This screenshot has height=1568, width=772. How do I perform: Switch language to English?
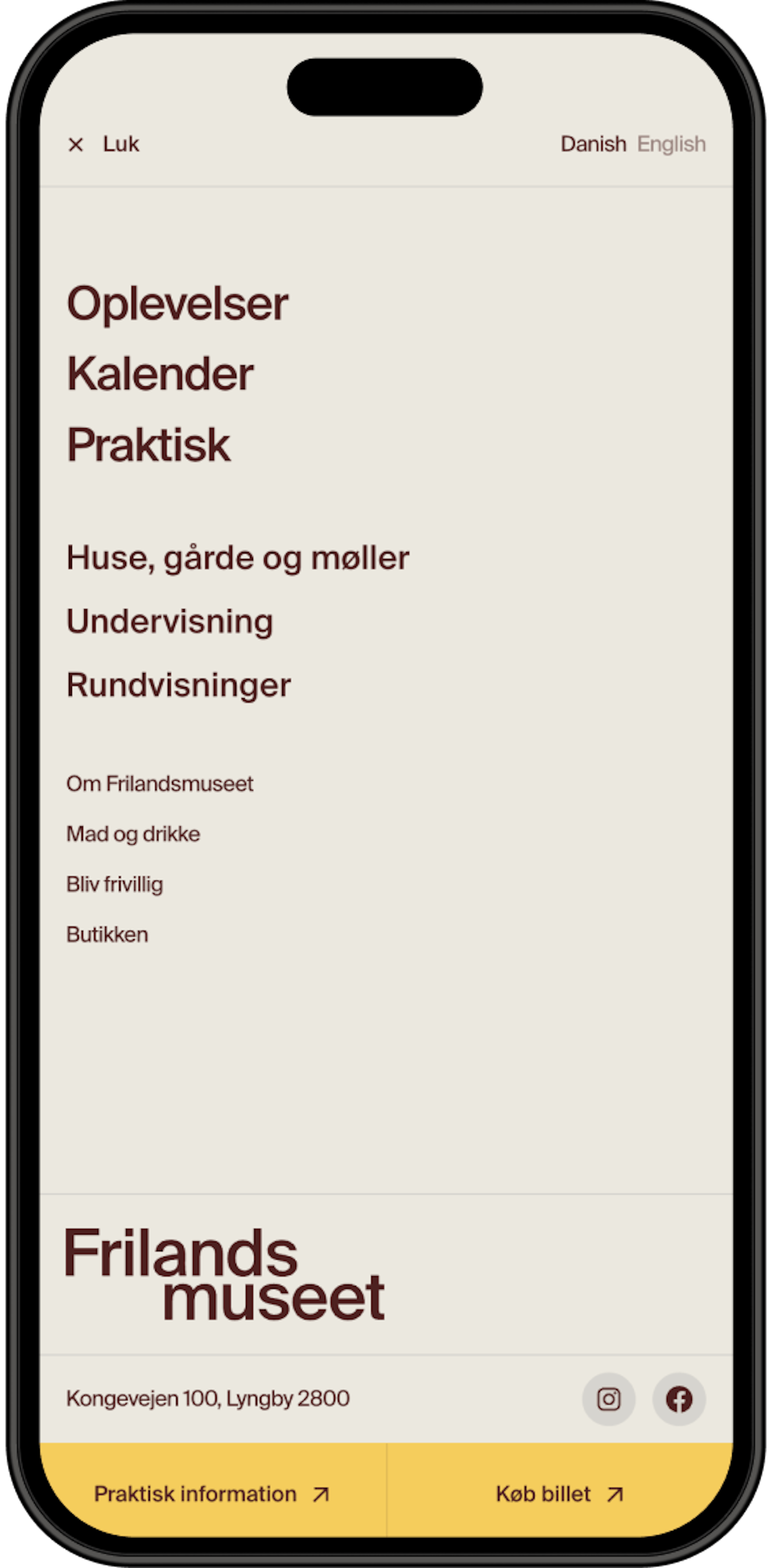pos(671,144)
